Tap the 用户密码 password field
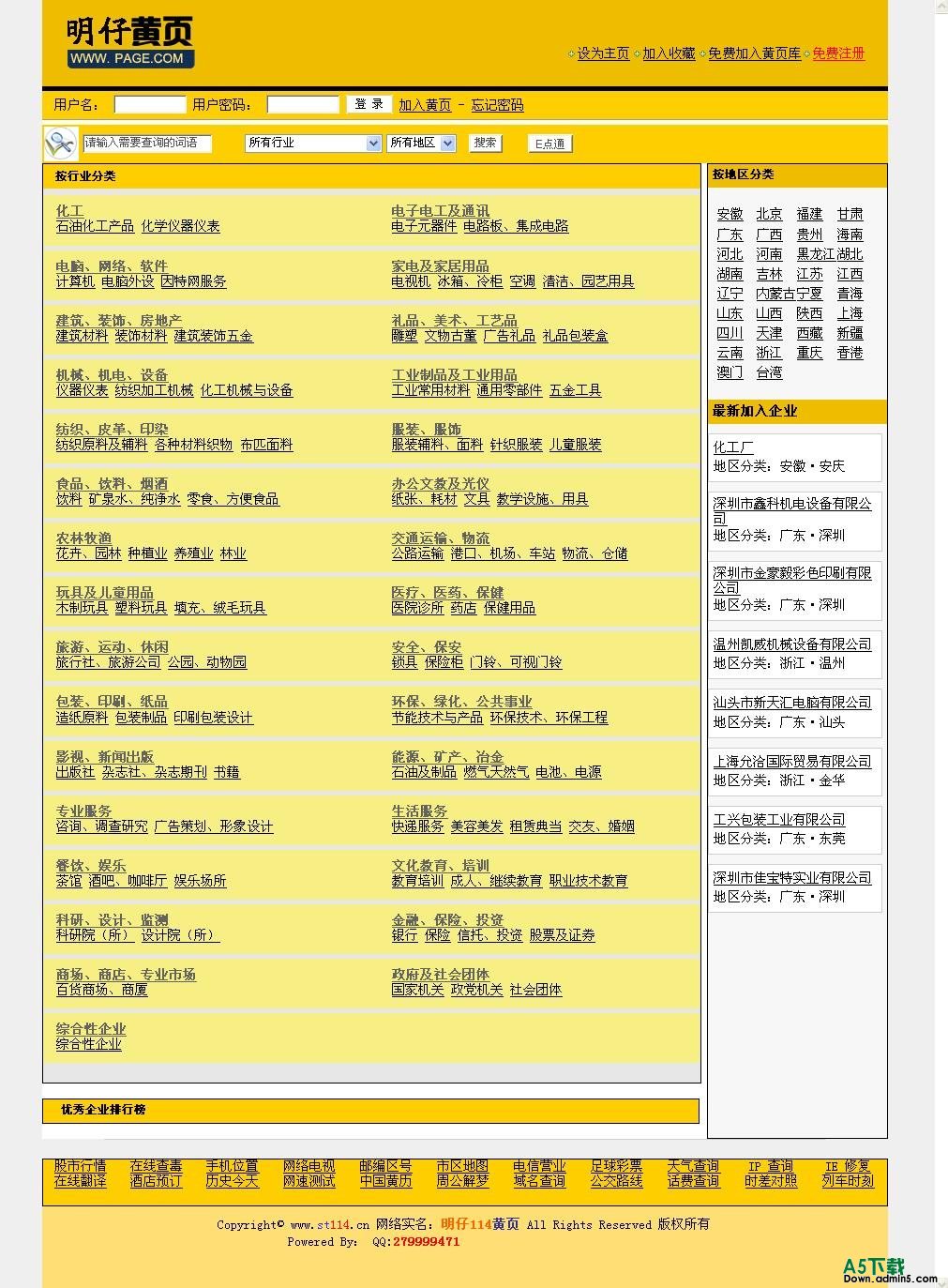 point(302,105)
